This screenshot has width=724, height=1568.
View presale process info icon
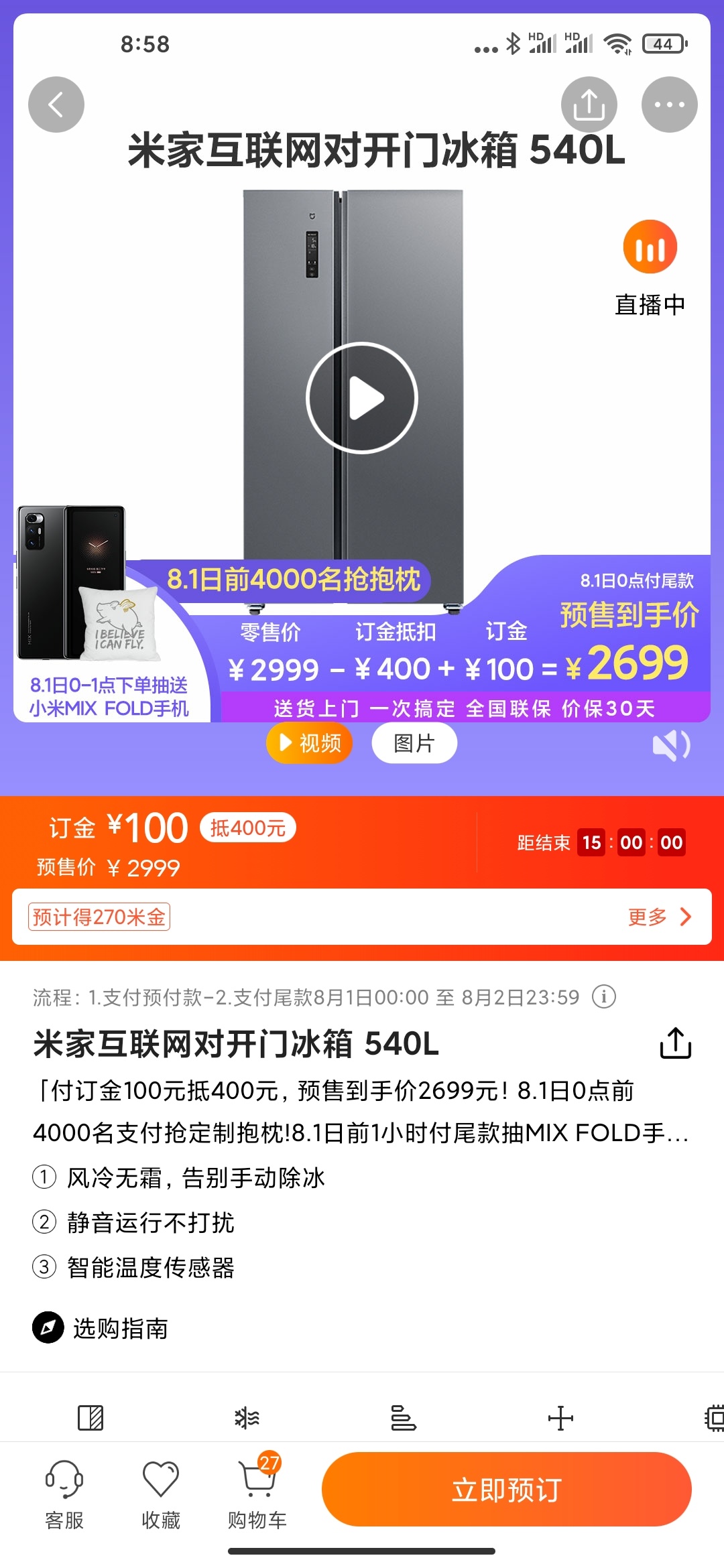[604, 997]
